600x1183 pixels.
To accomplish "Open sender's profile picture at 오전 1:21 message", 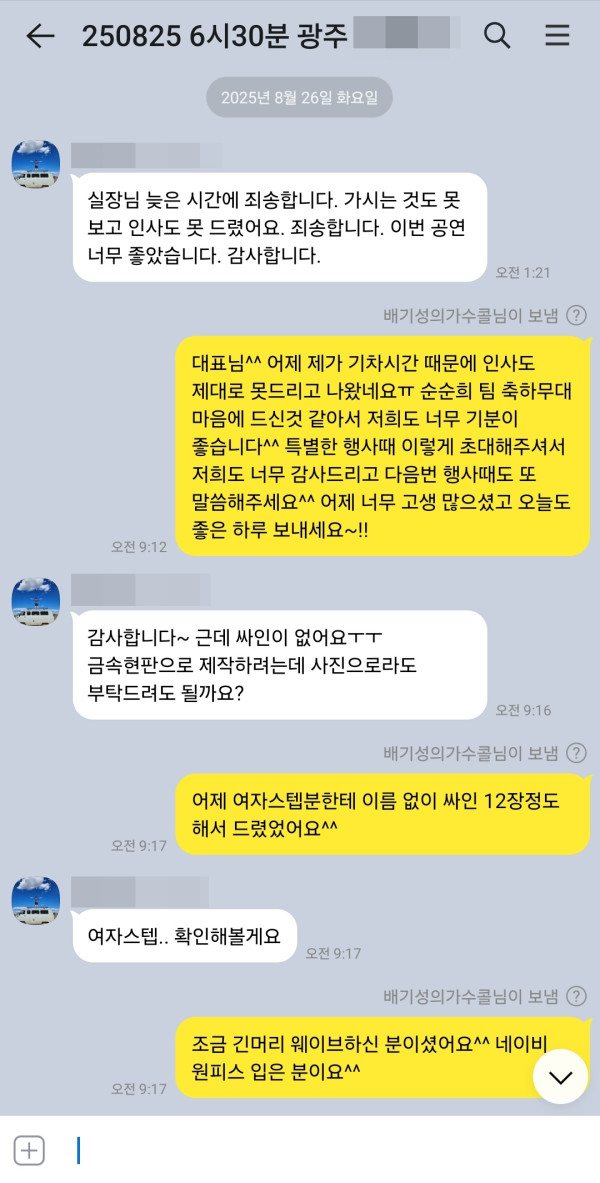I will [x=37, y=164].
